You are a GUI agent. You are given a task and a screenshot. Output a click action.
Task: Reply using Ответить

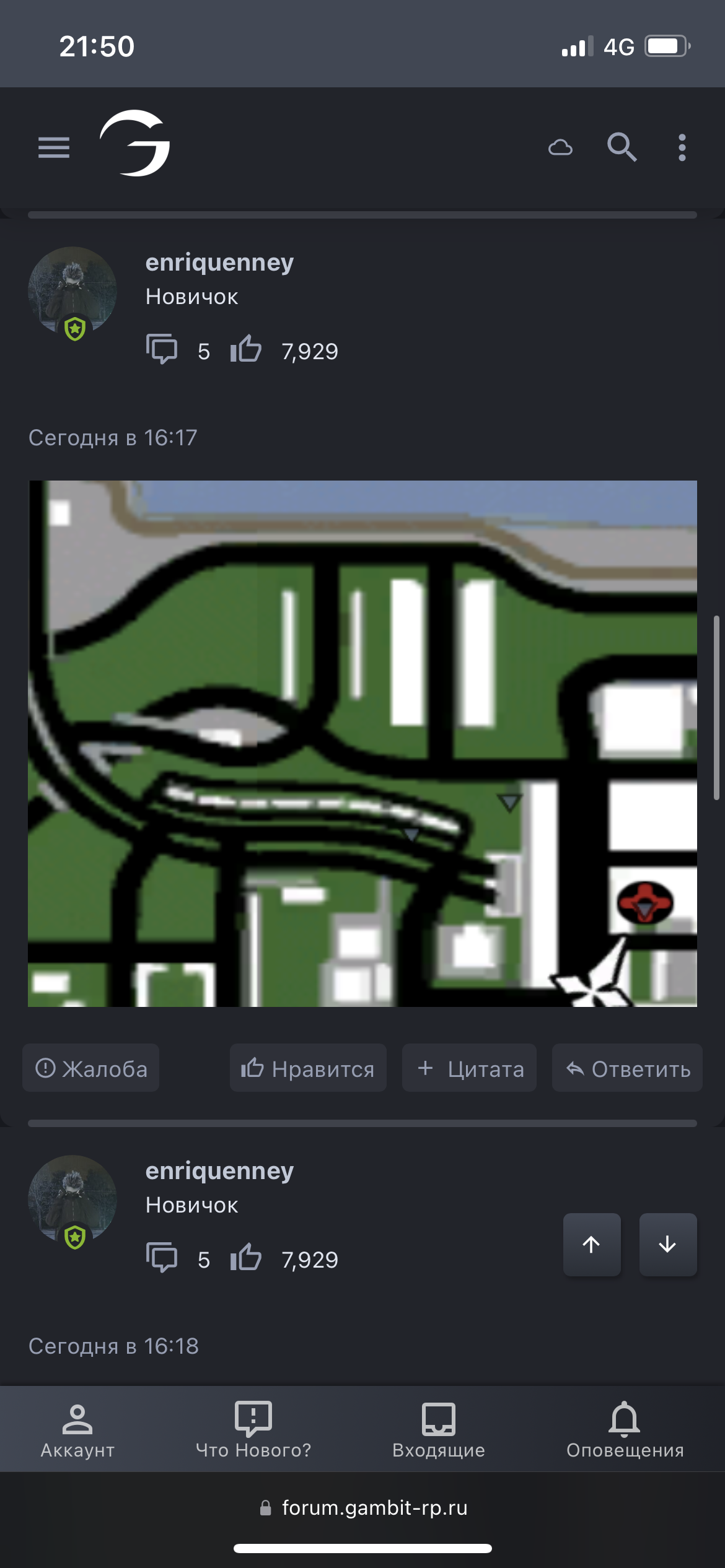pyautogui.click(x=627, y=1068)
